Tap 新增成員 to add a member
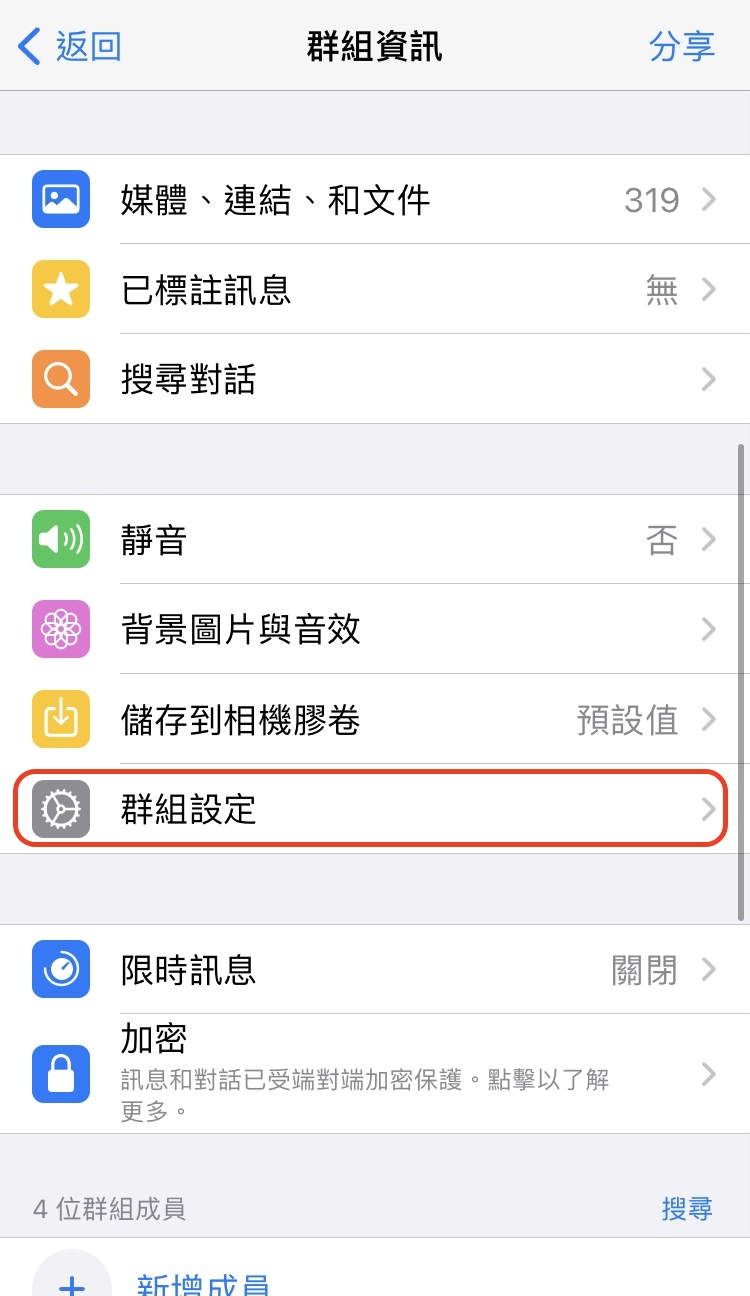Screen dimensions: 750x1296 [202, 1282]
